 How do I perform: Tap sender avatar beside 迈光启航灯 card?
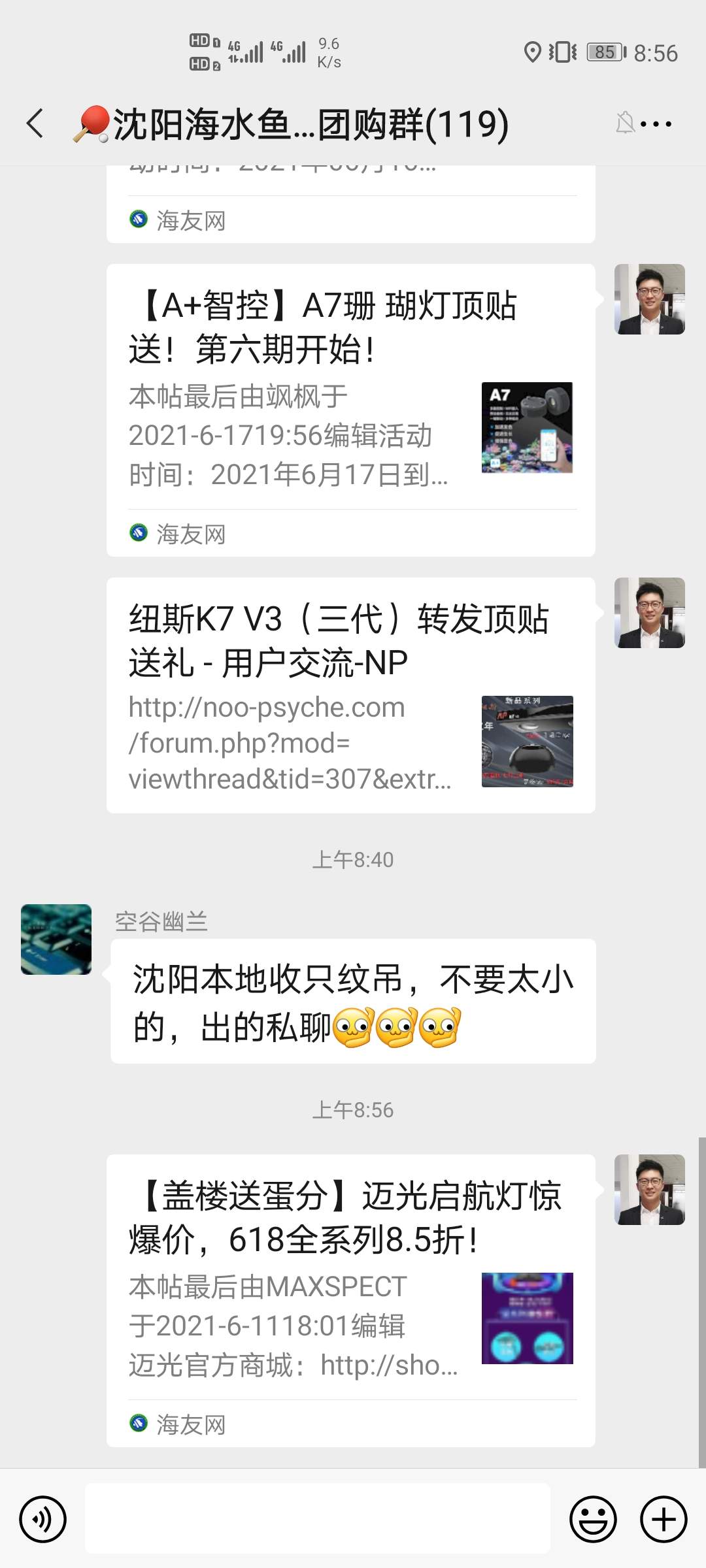(649, 1189)
